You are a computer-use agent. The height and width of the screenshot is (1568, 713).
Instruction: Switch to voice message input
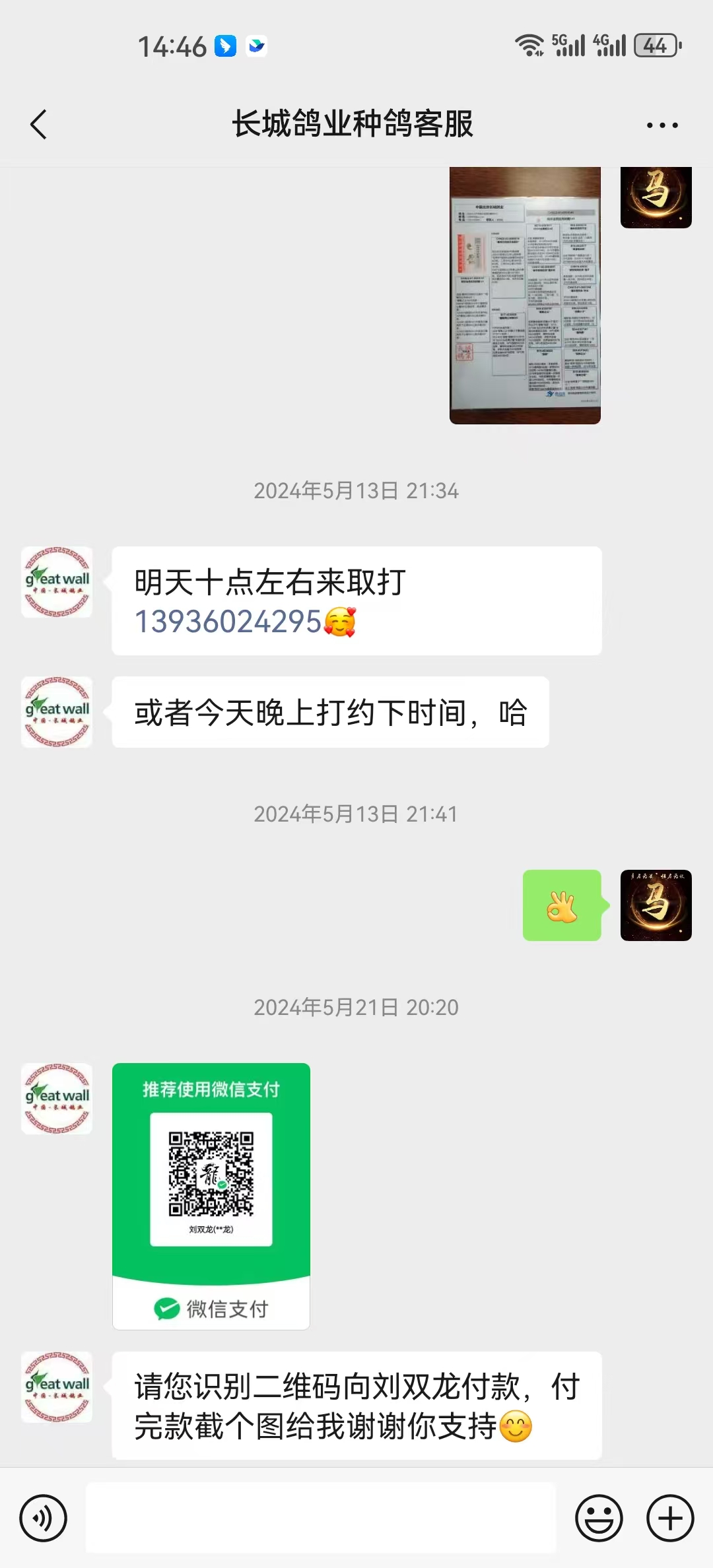click(x=44, y=1518)
